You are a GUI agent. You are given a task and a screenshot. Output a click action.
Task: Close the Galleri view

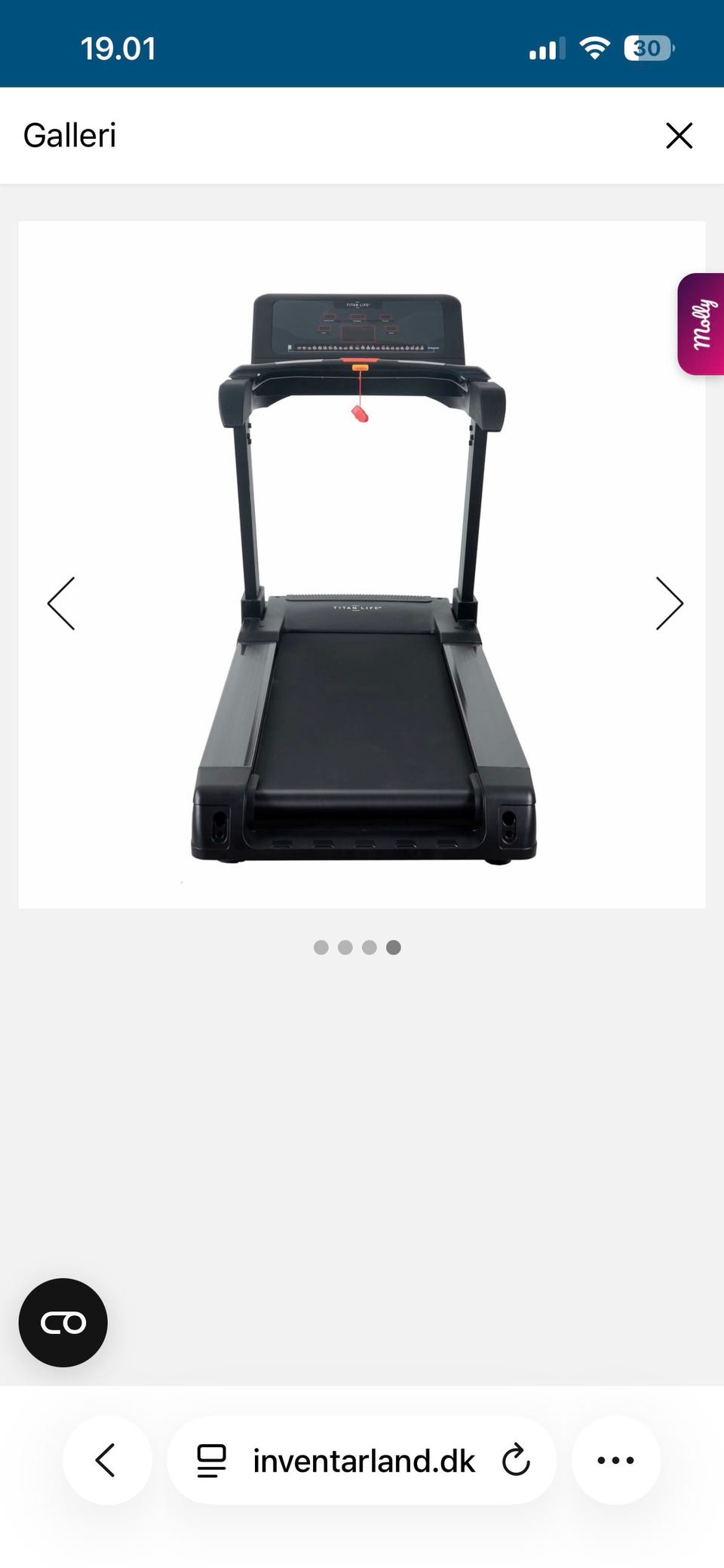coord(679,136)
